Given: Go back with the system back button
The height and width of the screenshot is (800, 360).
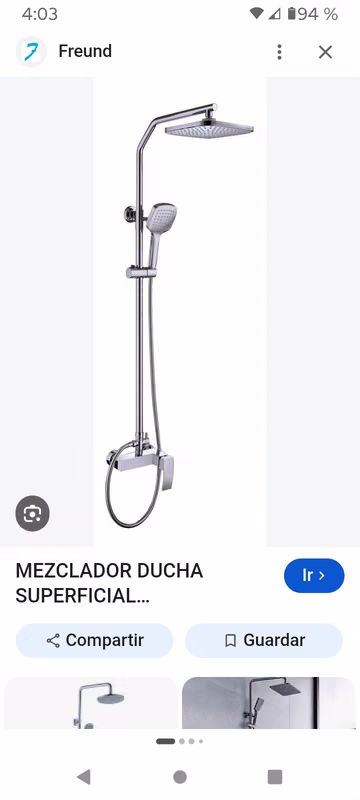Looking at the screenshot, I should point(84,777).
